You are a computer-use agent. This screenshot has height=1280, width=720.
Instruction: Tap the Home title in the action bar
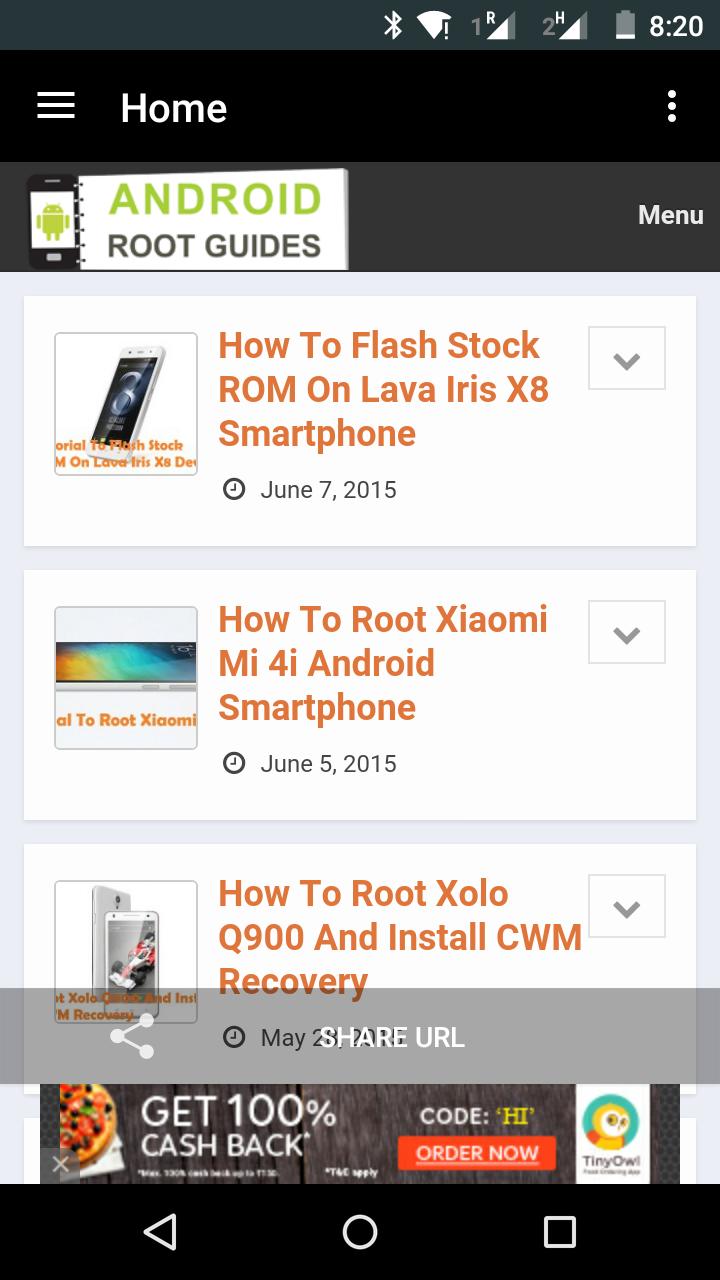point(172,107)
